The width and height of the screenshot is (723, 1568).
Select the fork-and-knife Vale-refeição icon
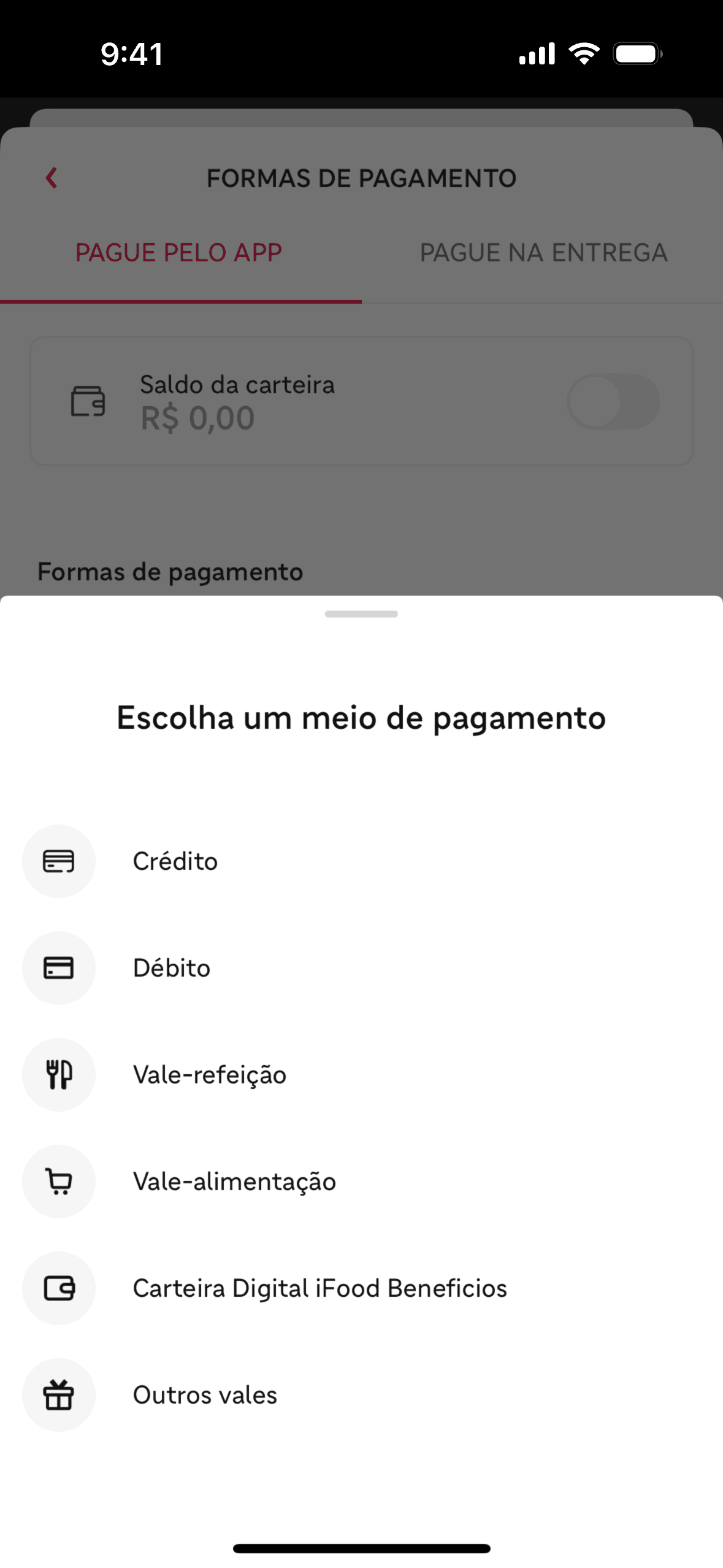coord(59,1074)
